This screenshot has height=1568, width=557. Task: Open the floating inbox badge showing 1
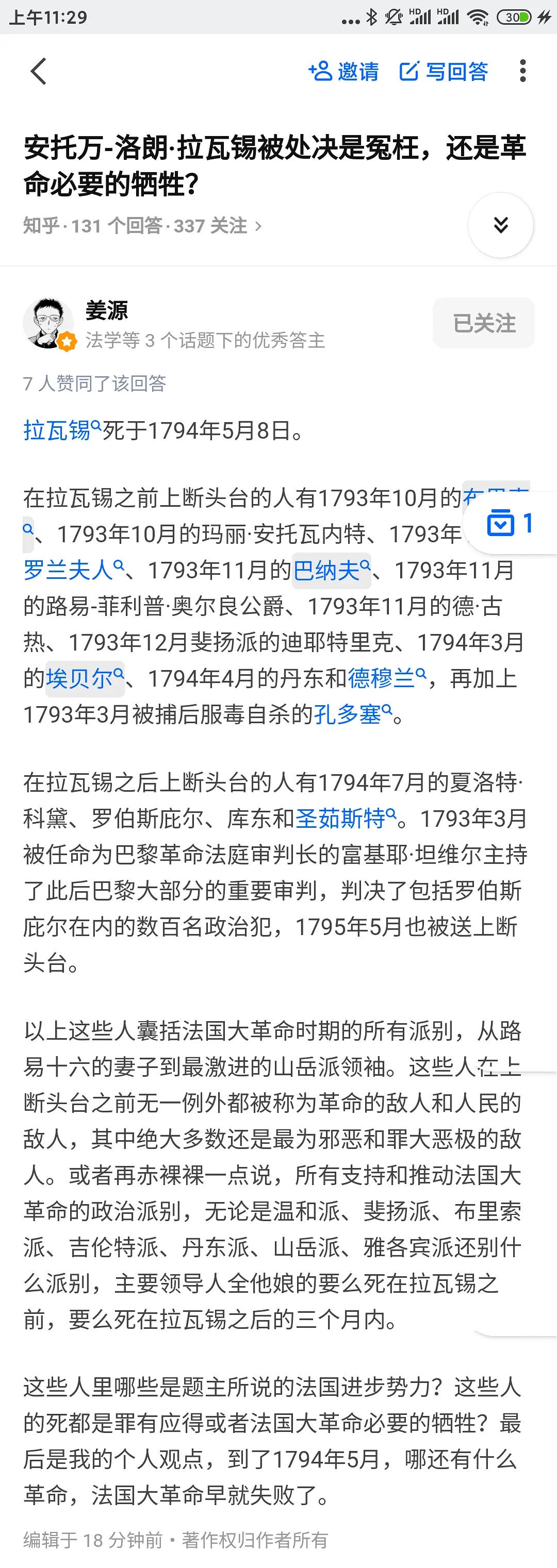click(x=510, y=522)
